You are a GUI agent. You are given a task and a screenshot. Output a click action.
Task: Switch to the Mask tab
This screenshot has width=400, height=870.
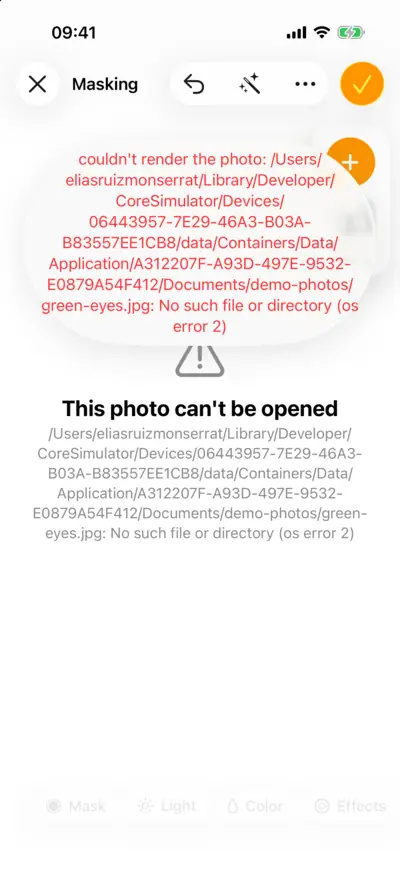click(76, 806)
